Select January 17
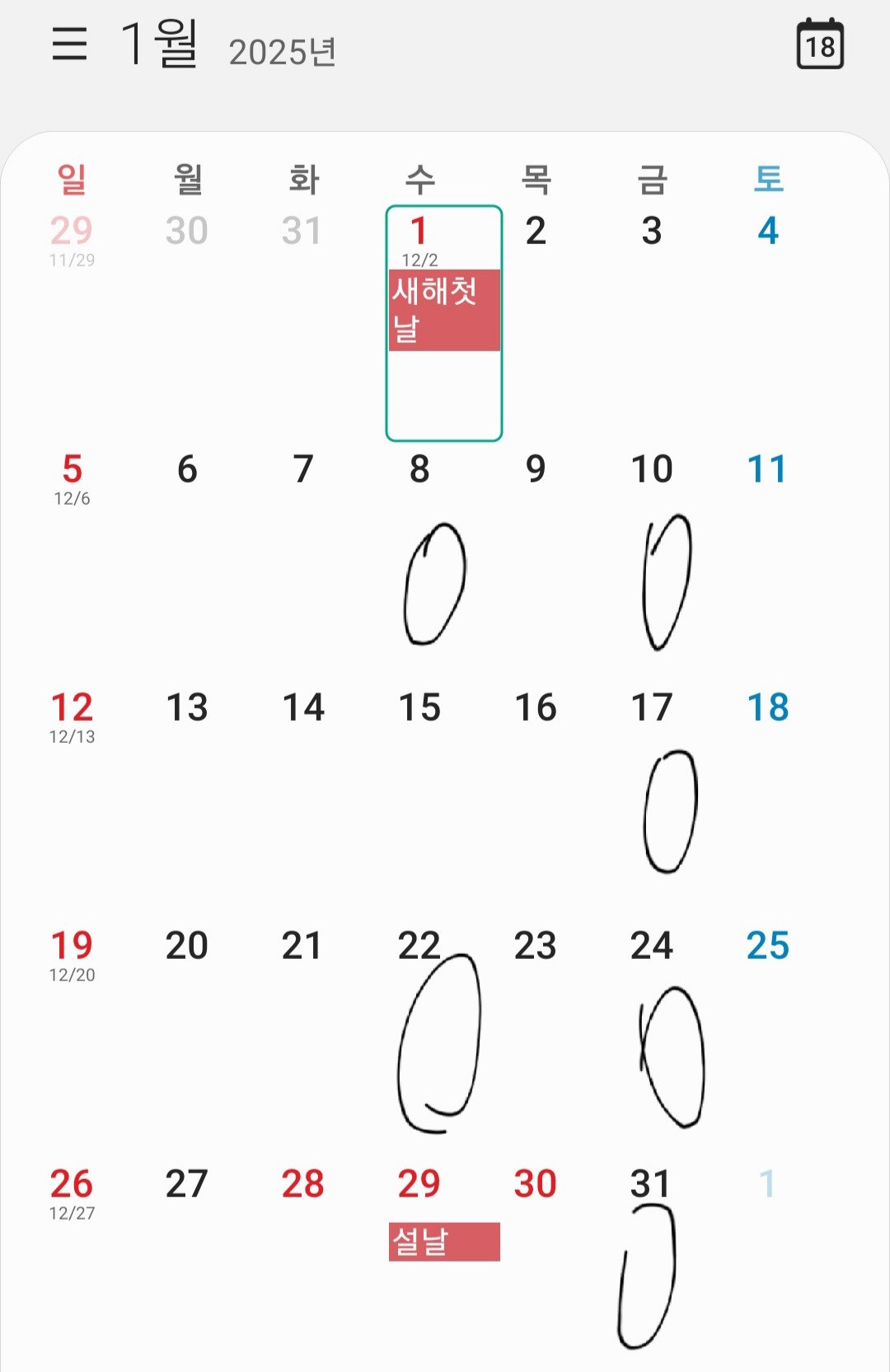The width and height of the screenshot is (890, 1372). [652, 708]
